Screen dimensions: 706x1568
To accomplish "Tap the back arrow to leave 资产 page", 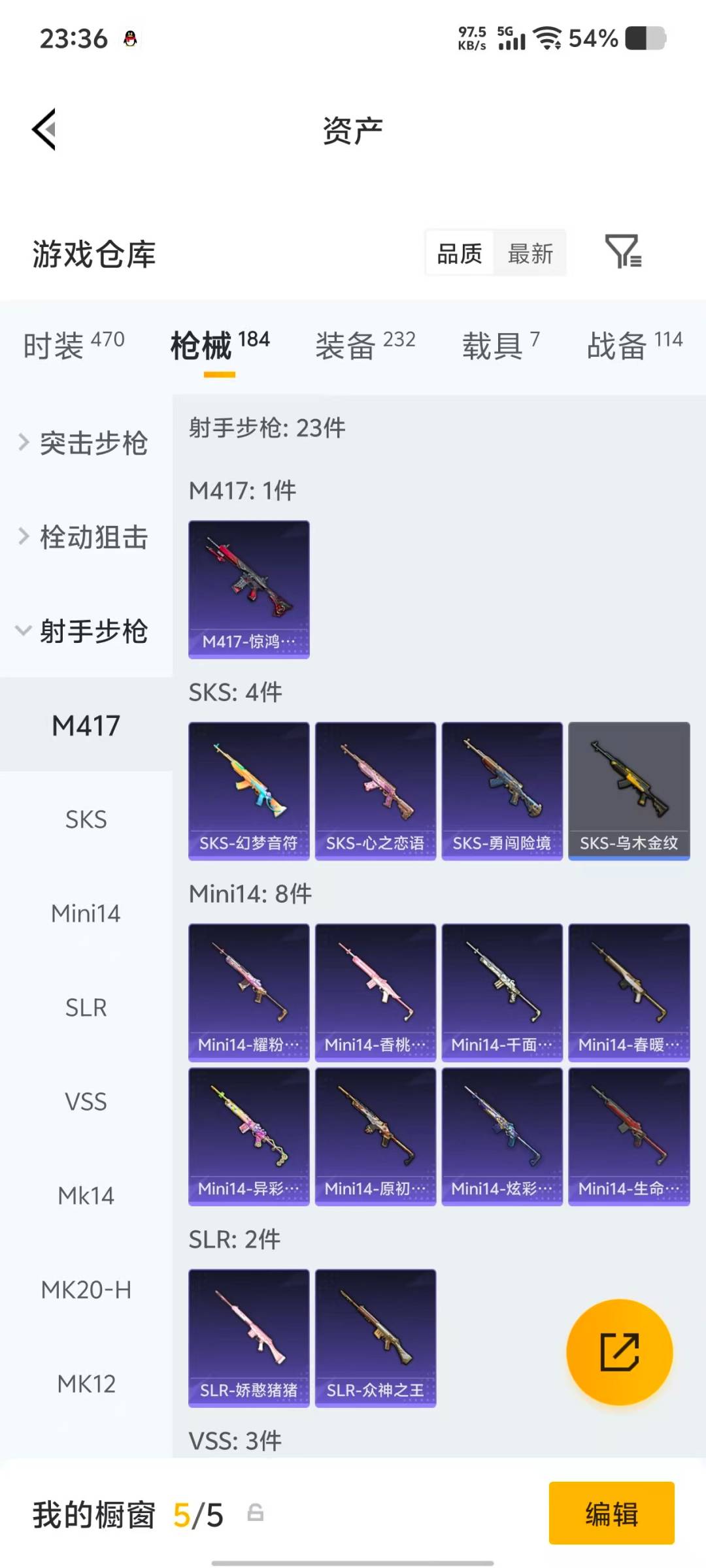I will [43, 129].
